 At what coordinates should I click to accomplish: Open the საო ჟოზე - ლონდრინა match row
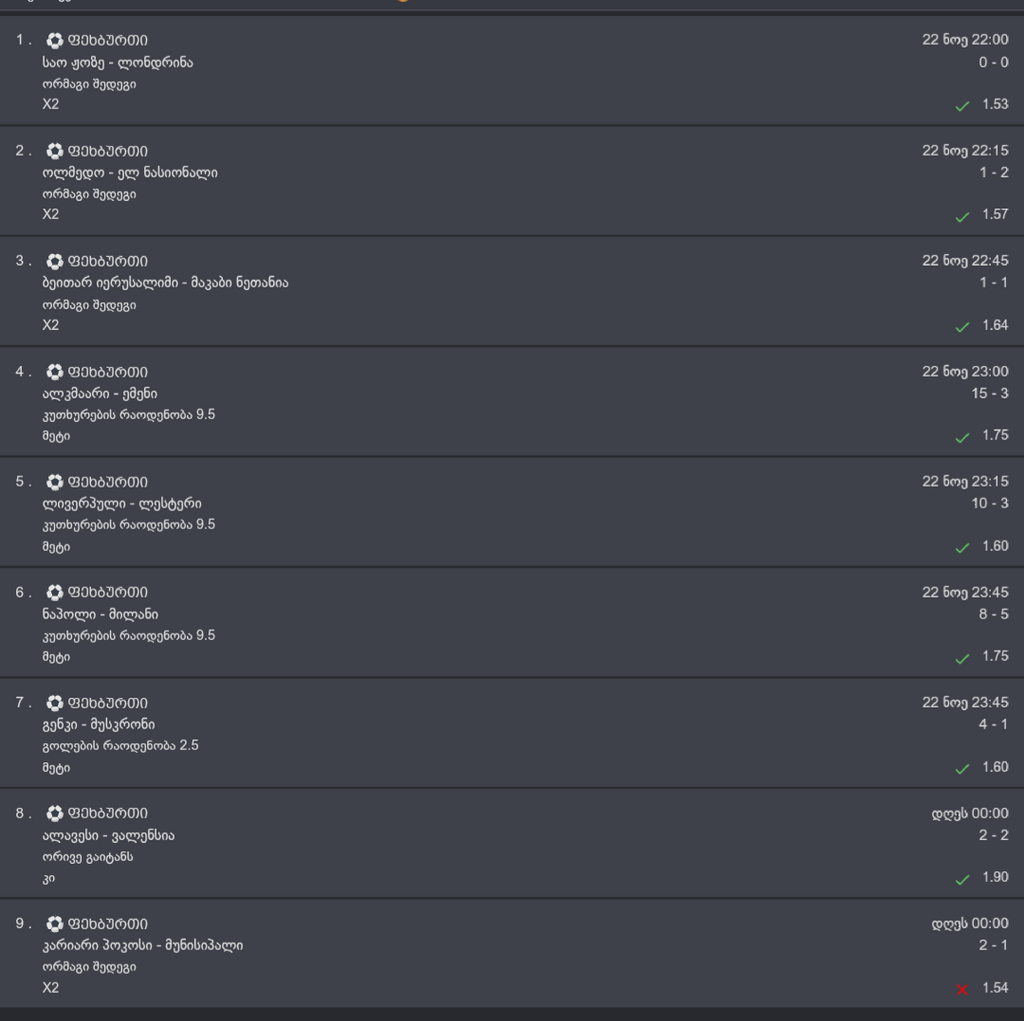[x=118, y=62]
